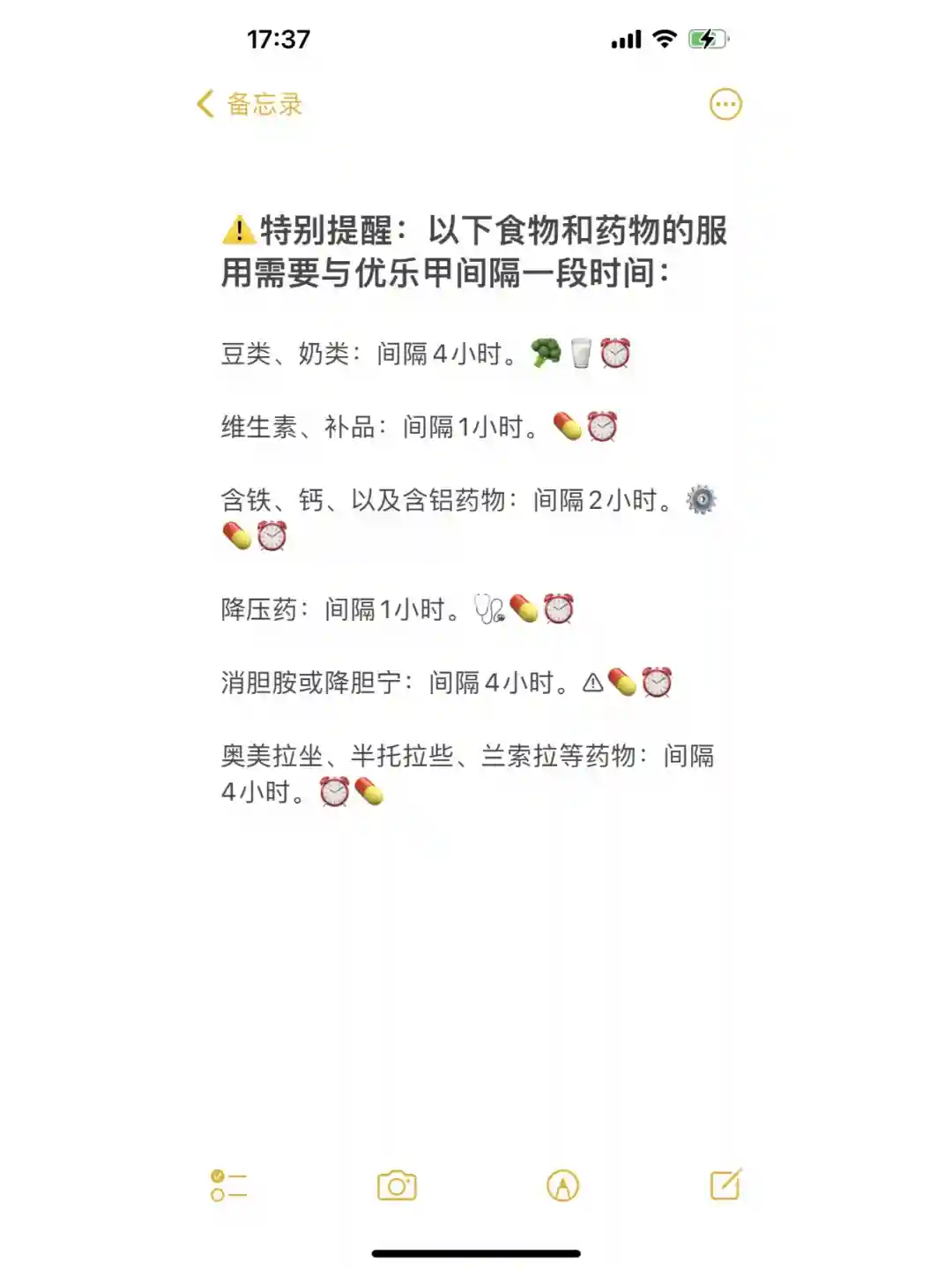Add a checklist to the note
Image resolution: width=952 pixels, height=1269 pixels.
click(x=229, y=1185)
